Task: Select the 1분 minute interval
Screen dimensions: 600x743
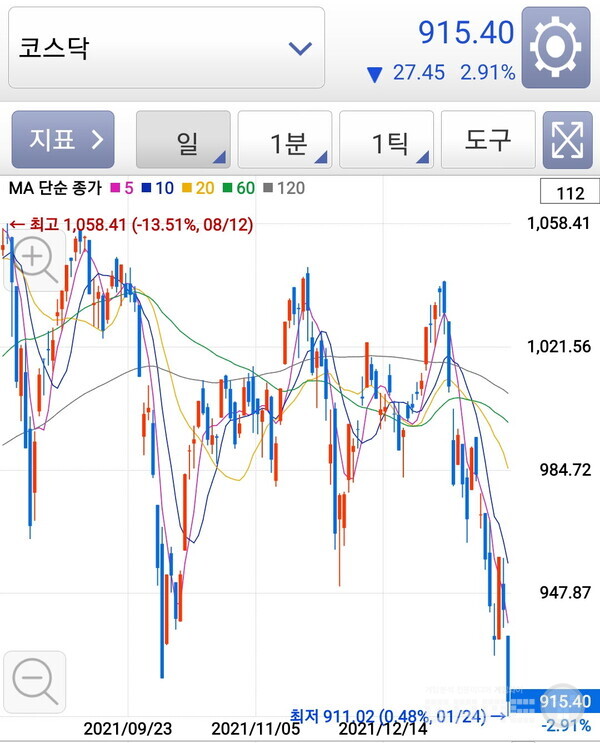Action: (x=285, y=140)
